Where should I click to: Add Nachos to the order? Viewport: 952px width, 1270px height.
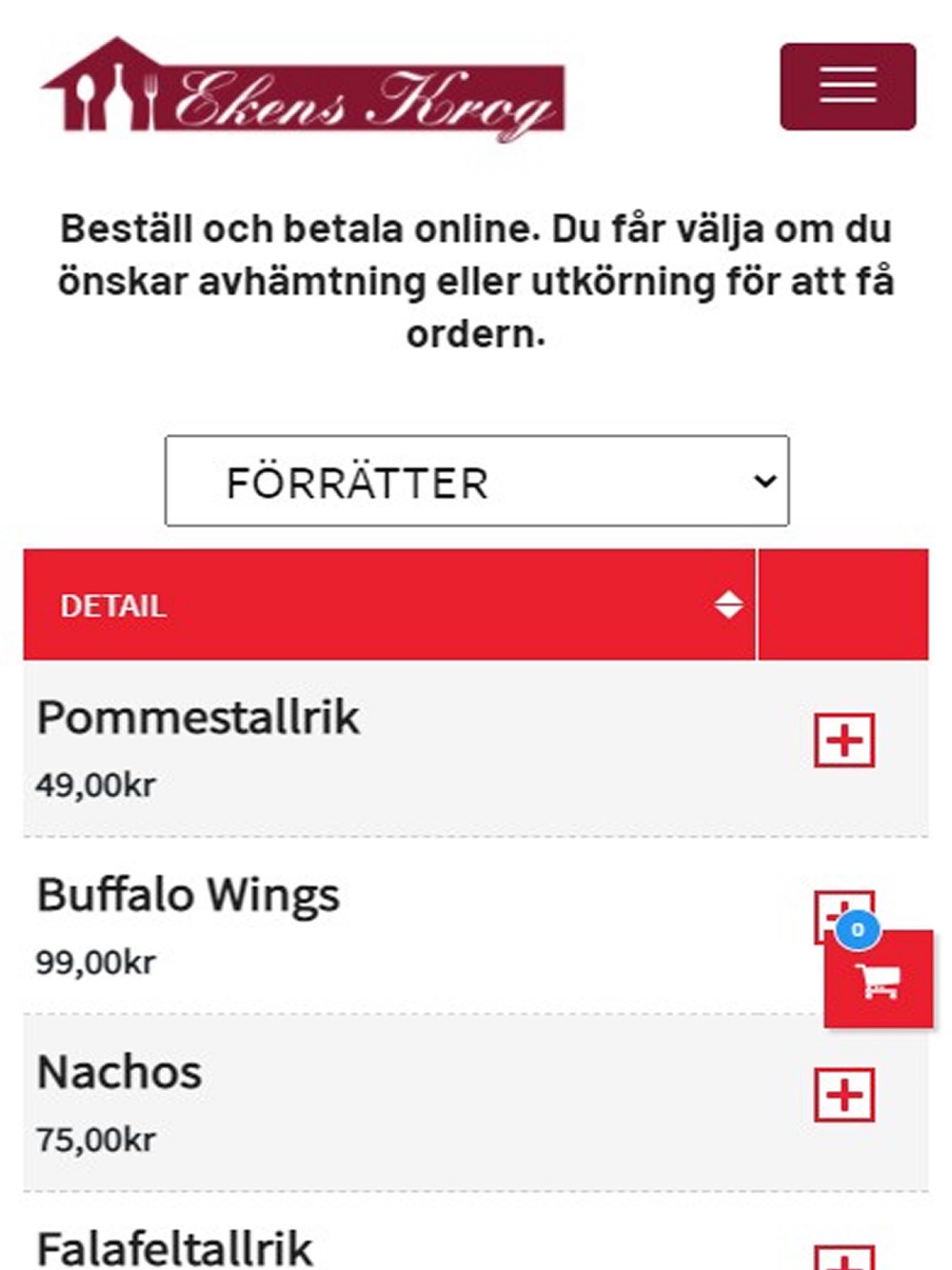point(844,1095)
